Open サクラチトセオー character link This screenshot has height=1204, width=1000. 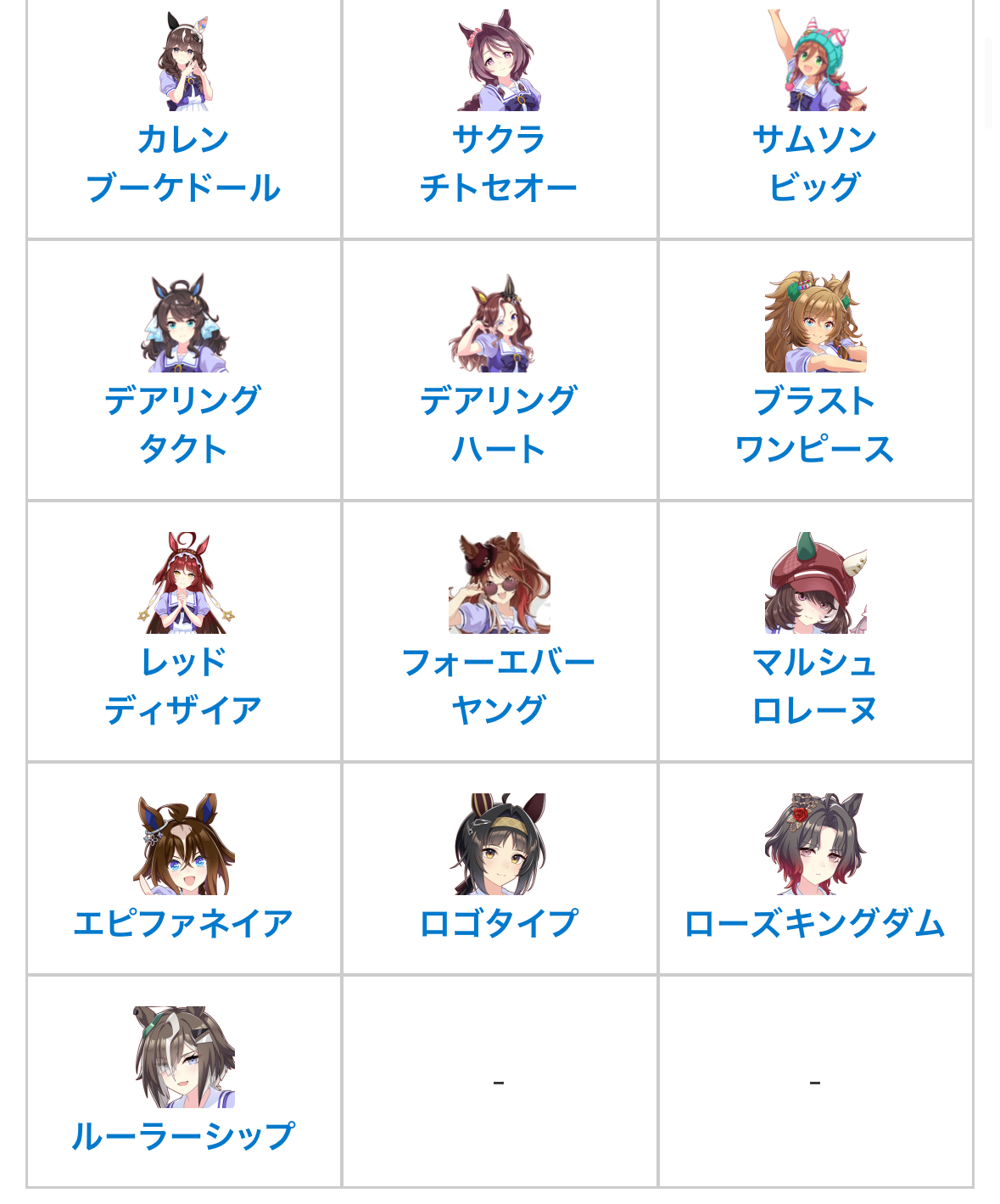tap(499, 163)
